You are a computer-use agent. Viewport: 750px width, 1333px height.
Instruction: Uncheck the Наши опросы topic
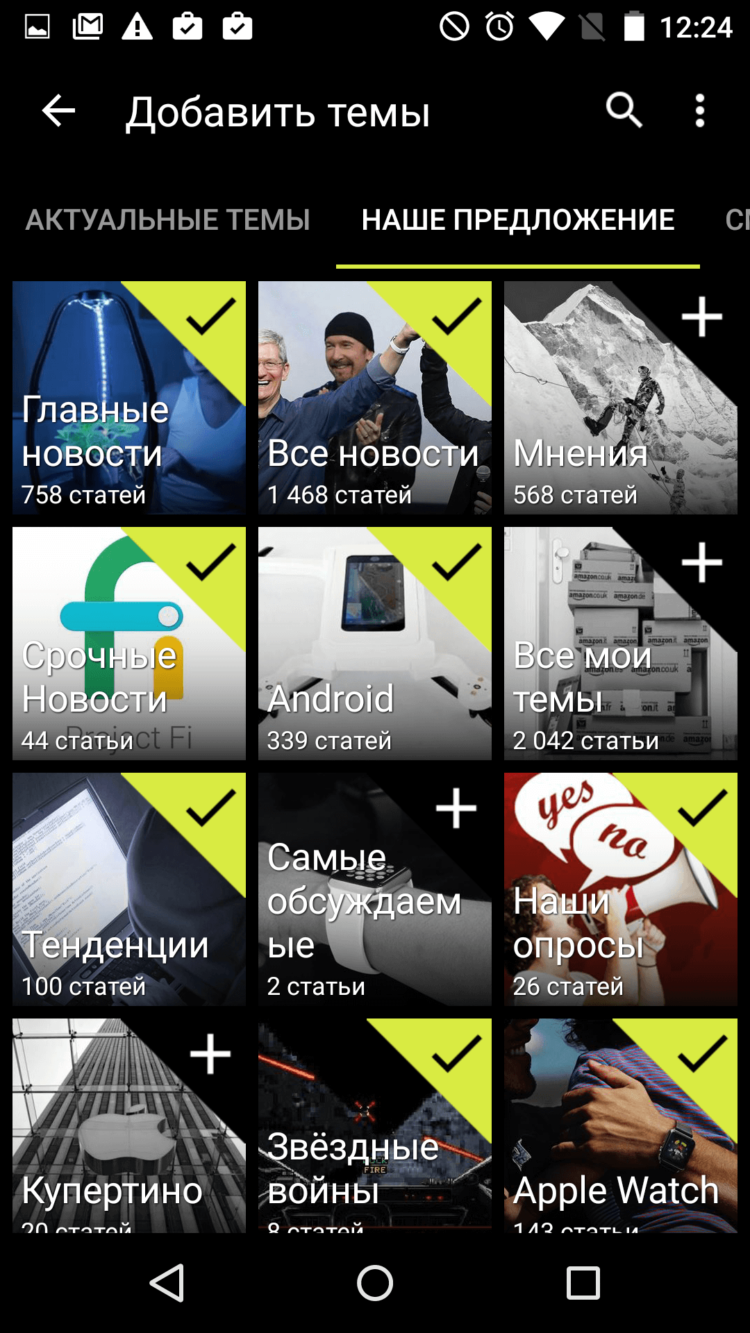click(702, 806)
